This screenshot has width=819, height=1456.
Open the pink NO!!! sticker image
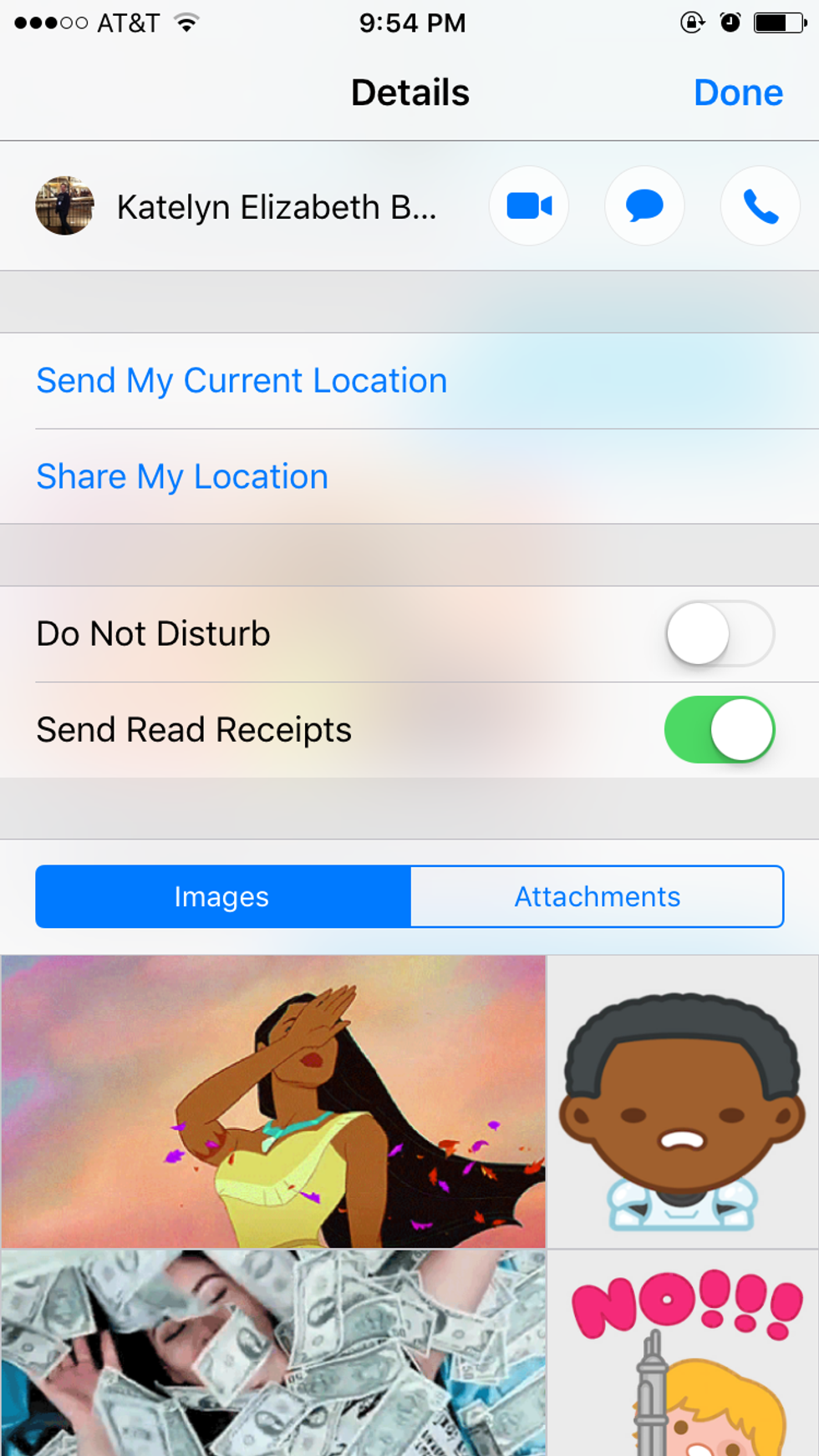[683, 1353]
